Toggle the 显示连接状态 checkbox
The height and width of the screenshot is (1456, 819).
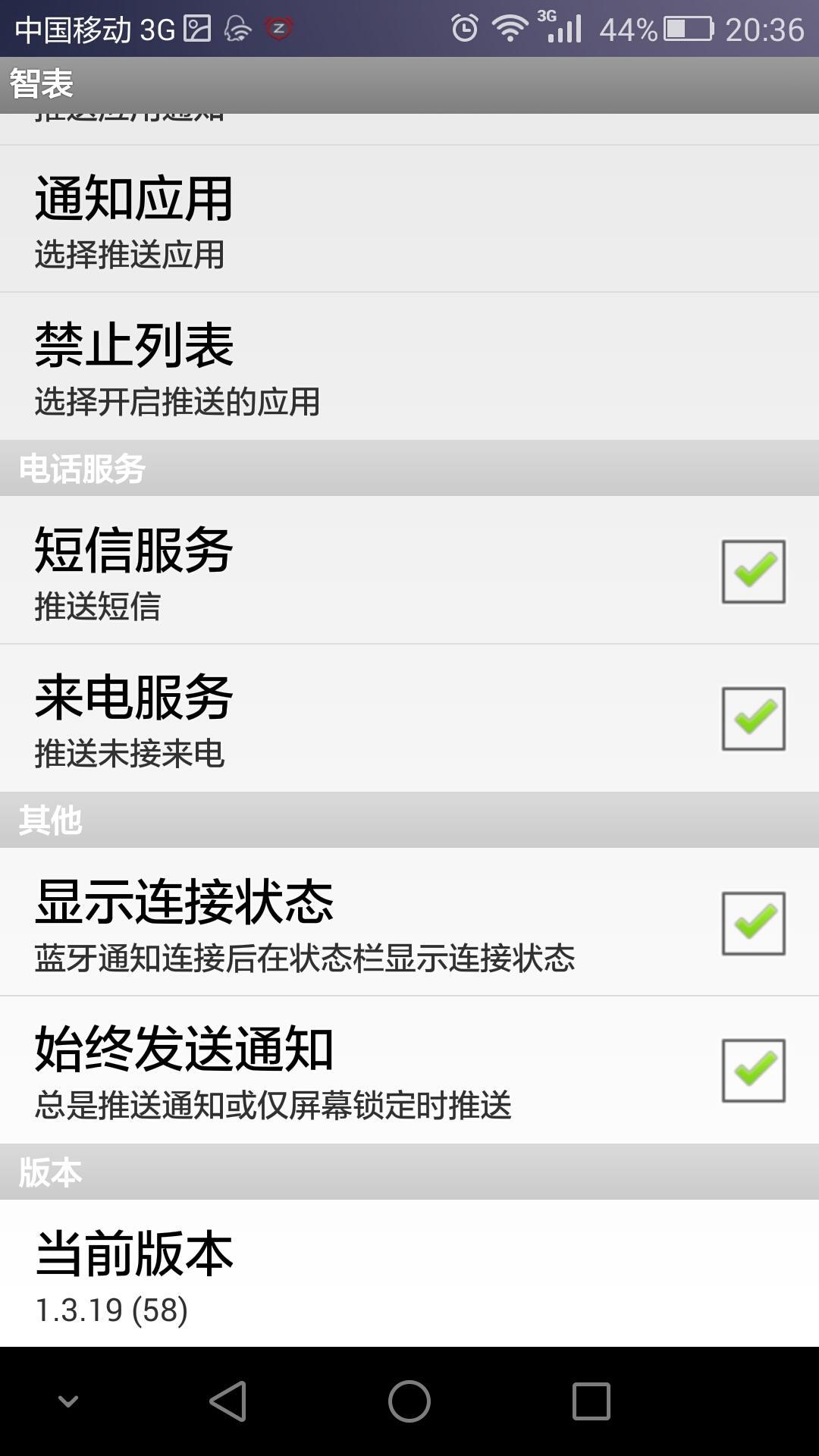tap(753, 923)
